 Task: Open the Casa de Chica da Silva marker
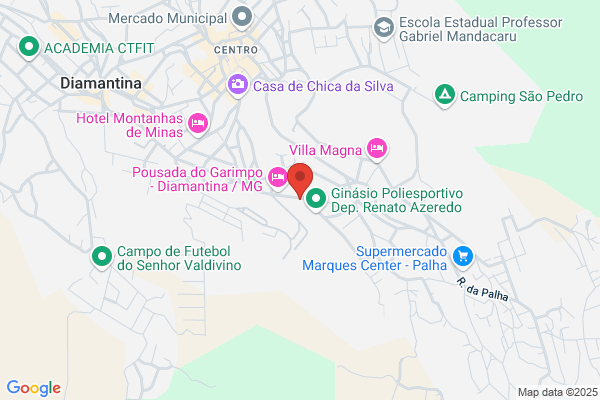tap(238, 85)
